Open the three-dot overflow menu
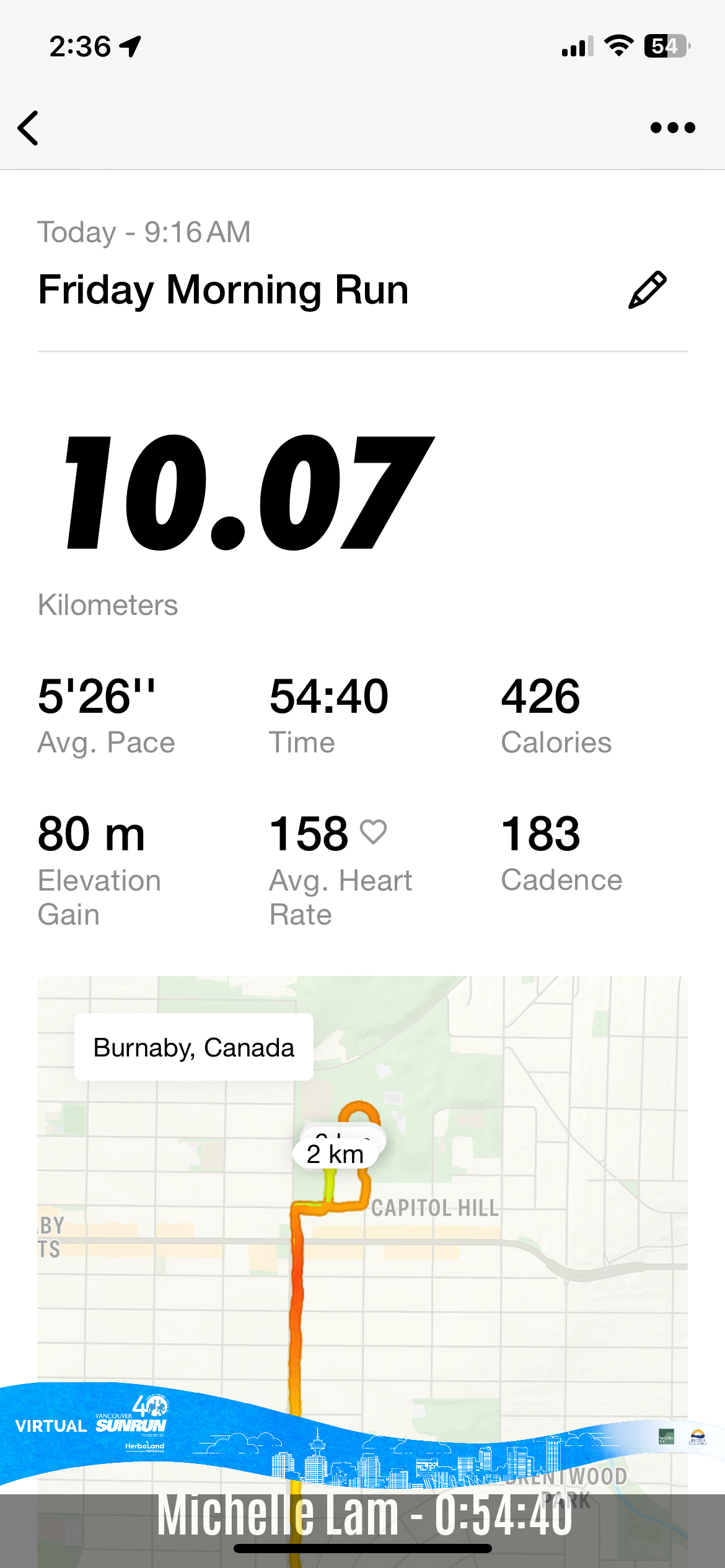 672,128
